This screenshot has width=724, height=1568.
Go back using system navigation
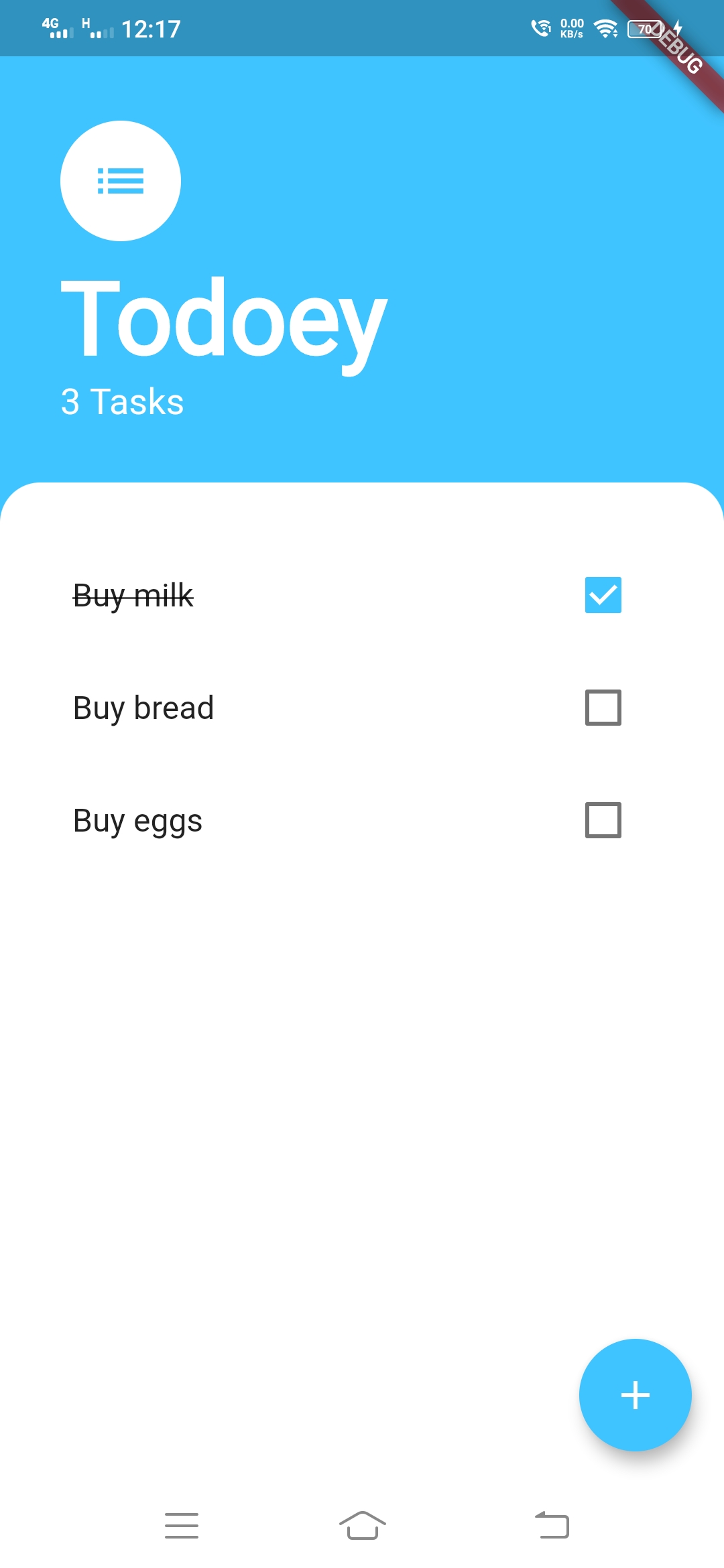click(552, 1526)
